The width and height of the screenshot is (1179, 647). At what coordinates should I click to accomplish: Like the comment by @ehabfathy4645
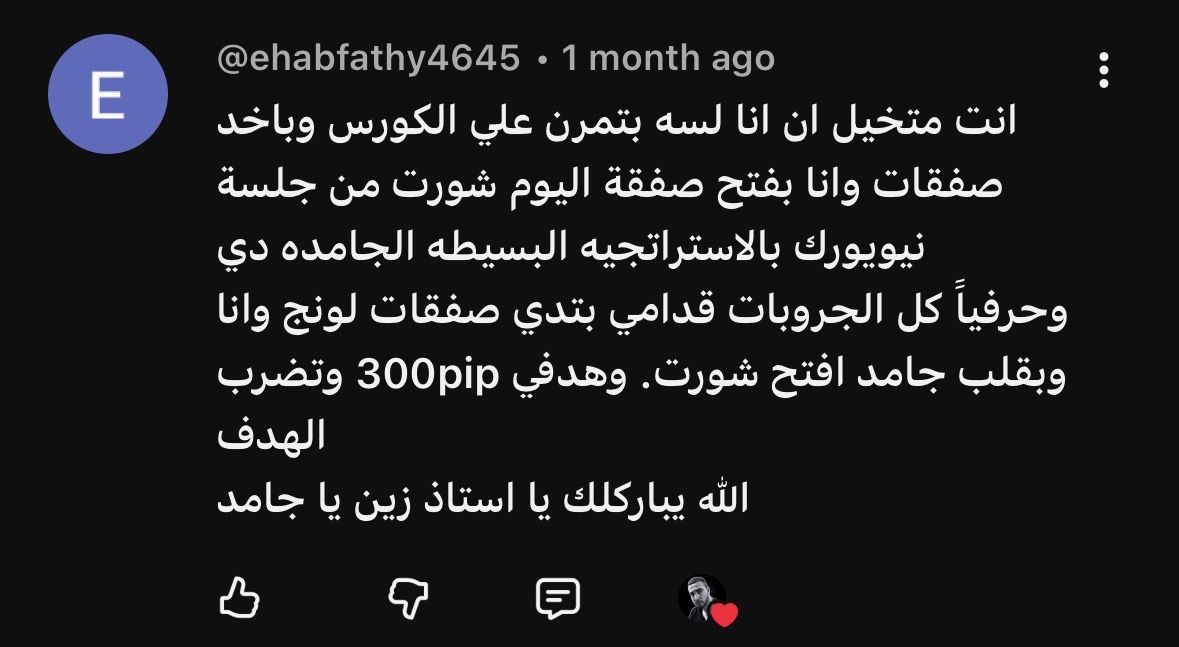coord(238,598)
